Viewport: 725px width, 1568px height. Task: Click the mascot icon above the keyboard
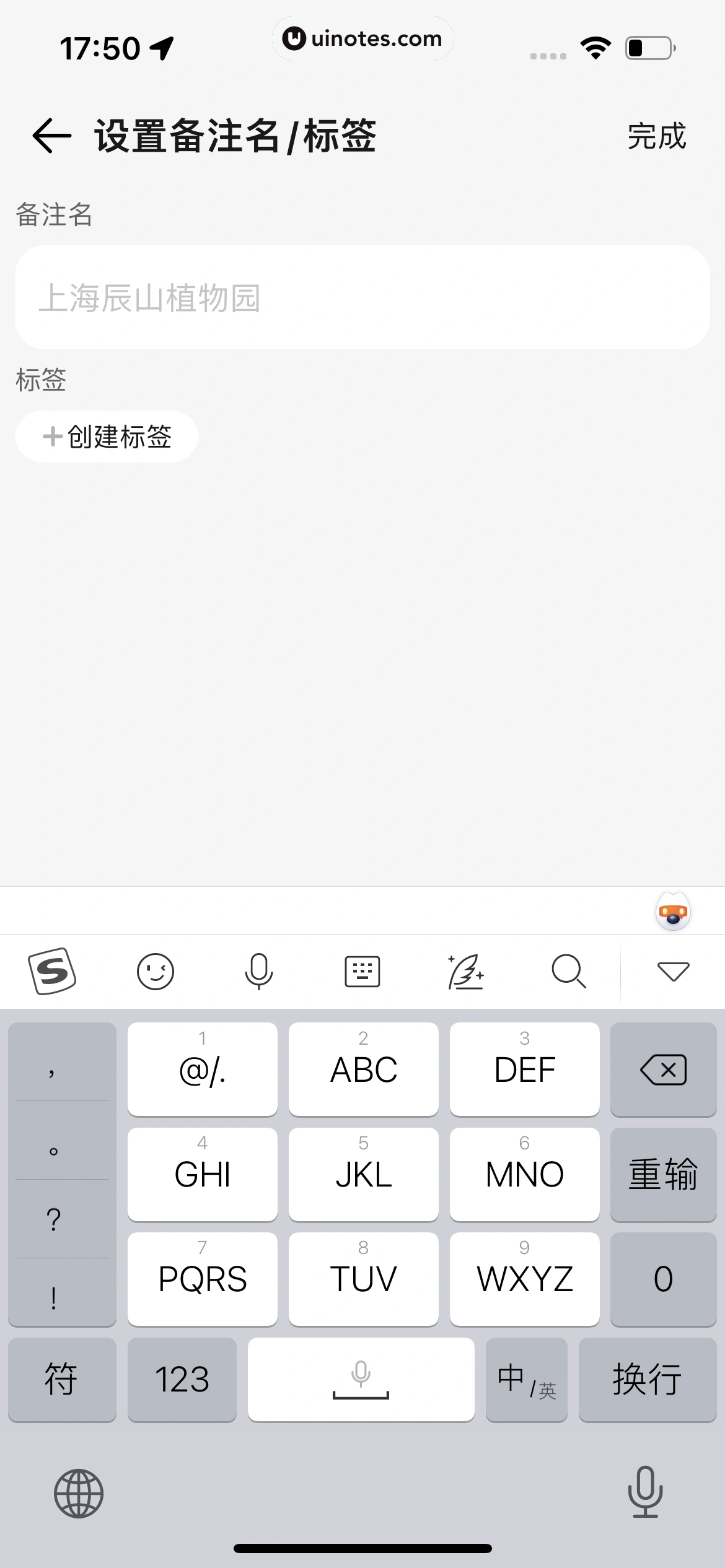pyautogui.click(x=673, y=910)
